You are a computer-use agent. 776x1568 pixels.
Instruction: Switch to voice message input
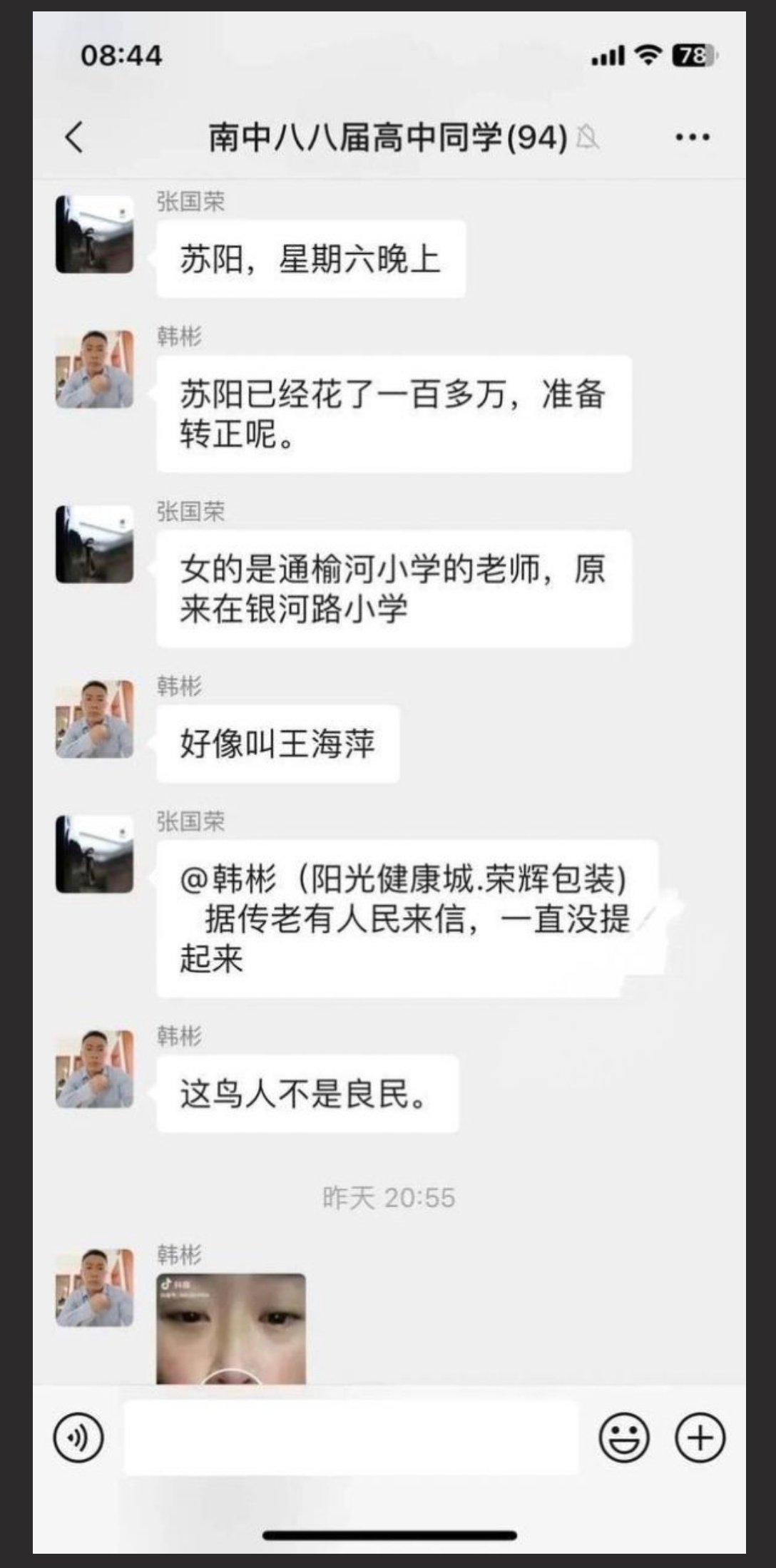pyautogui.click(x=78, y=1438)
